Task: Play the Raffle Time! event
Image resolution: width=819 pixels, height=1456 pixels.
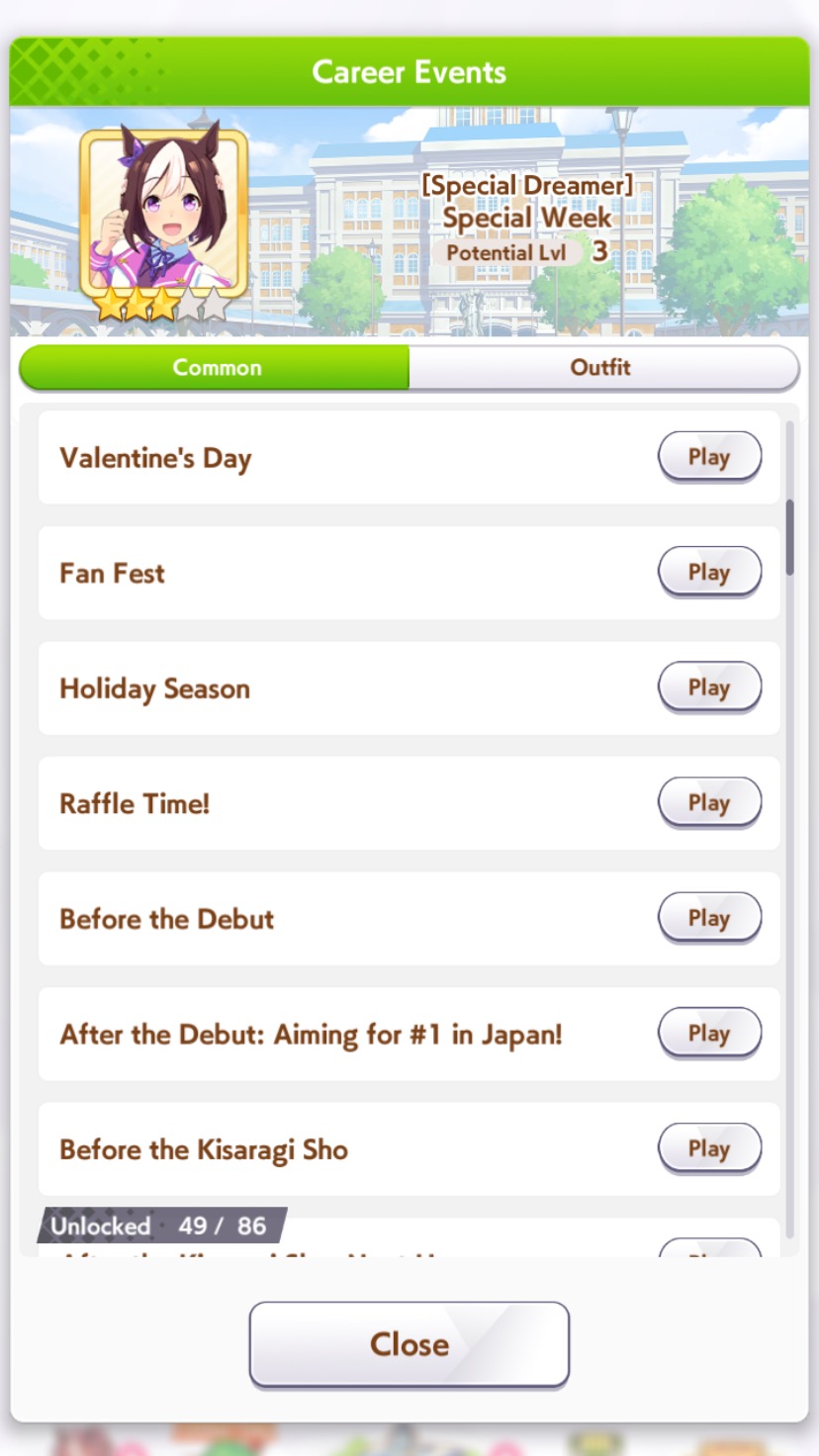Action: coord(708,803)
